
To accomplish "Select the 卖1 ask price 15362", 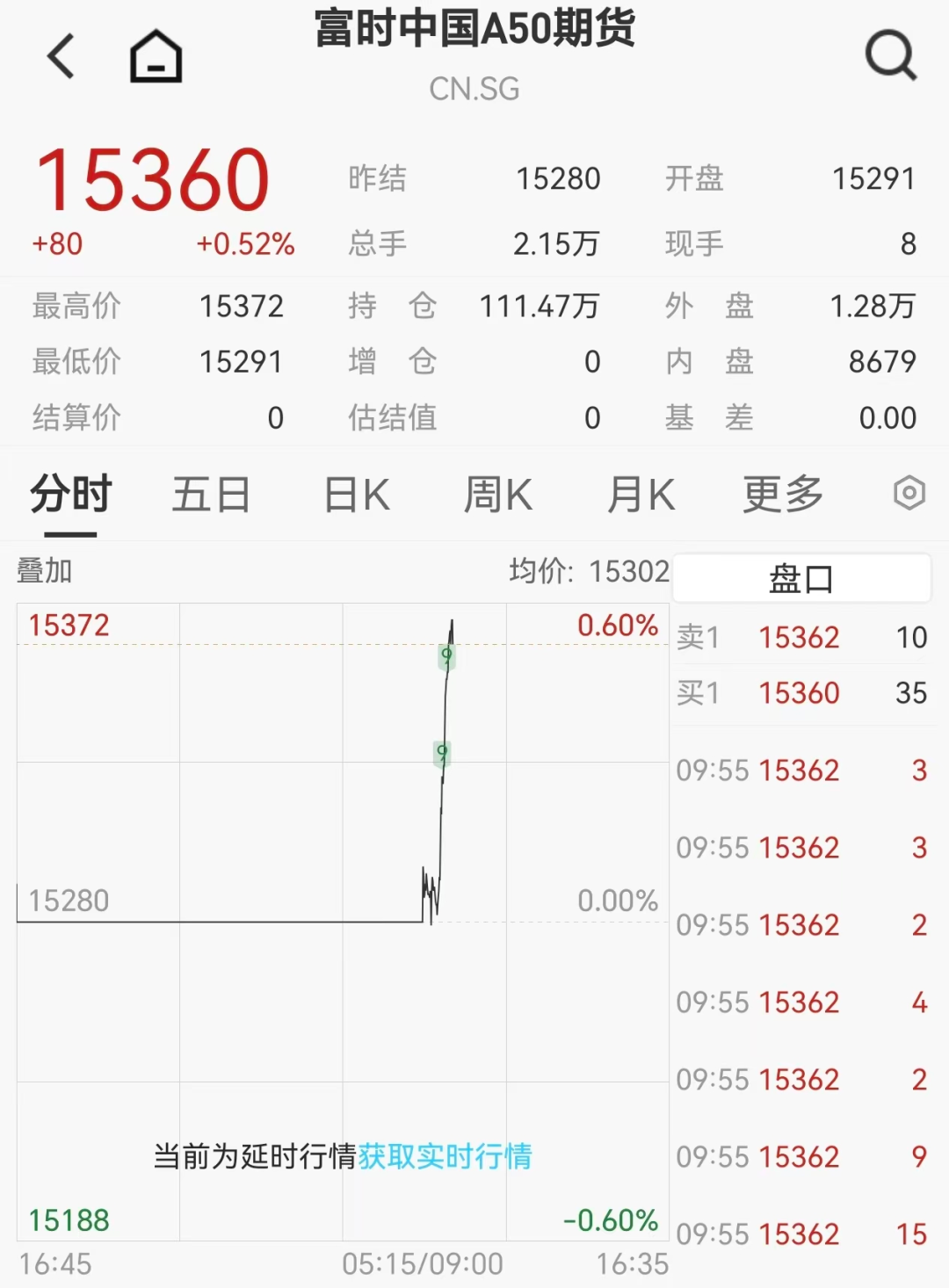I will click(799, 637).
